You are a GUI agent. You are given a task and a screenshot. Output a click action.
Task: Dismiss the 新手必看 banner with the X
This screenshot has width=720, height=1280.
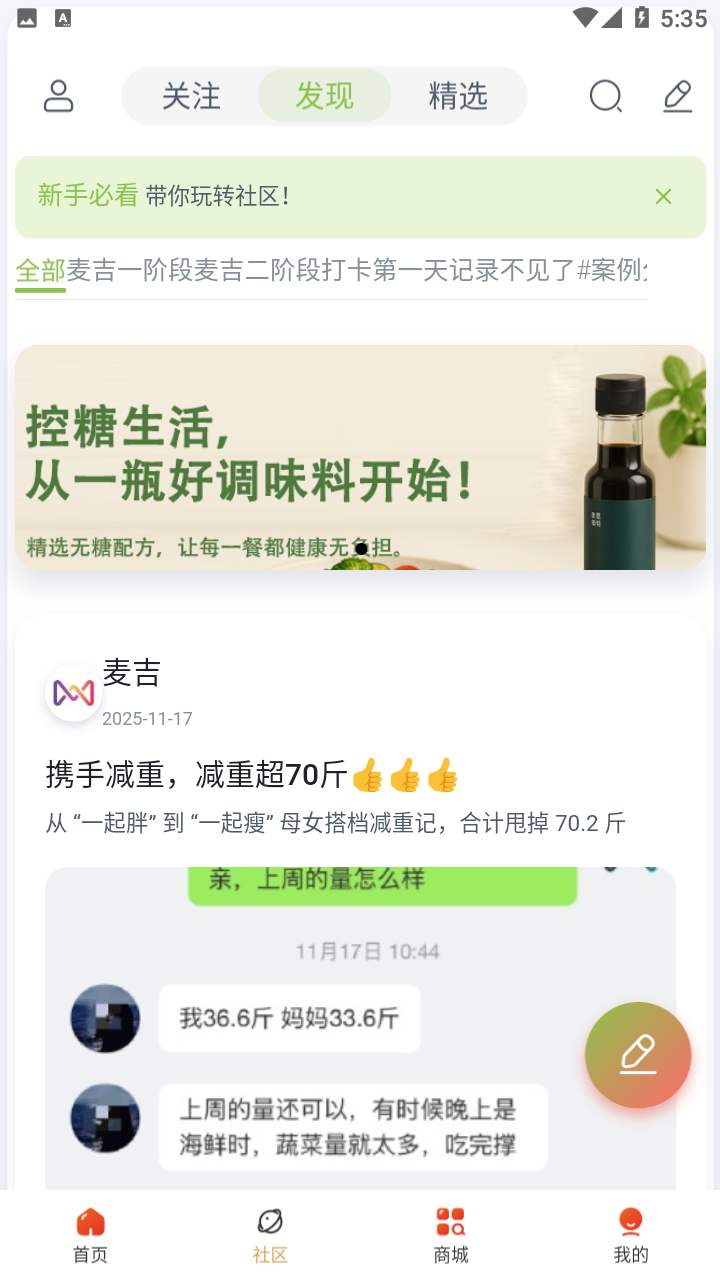[x=663, y=196]
